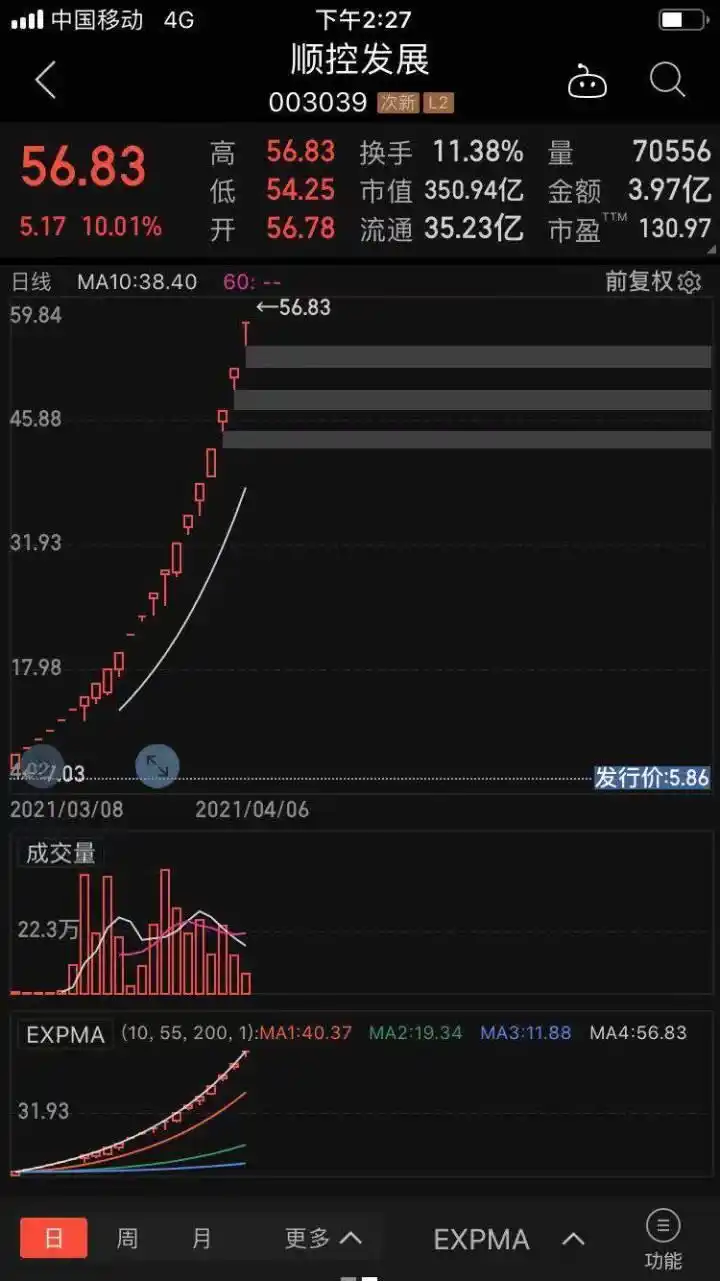Switch to the 日 daily chart tab
The height and width of the screenshot is (1281, 720).
54,1238
